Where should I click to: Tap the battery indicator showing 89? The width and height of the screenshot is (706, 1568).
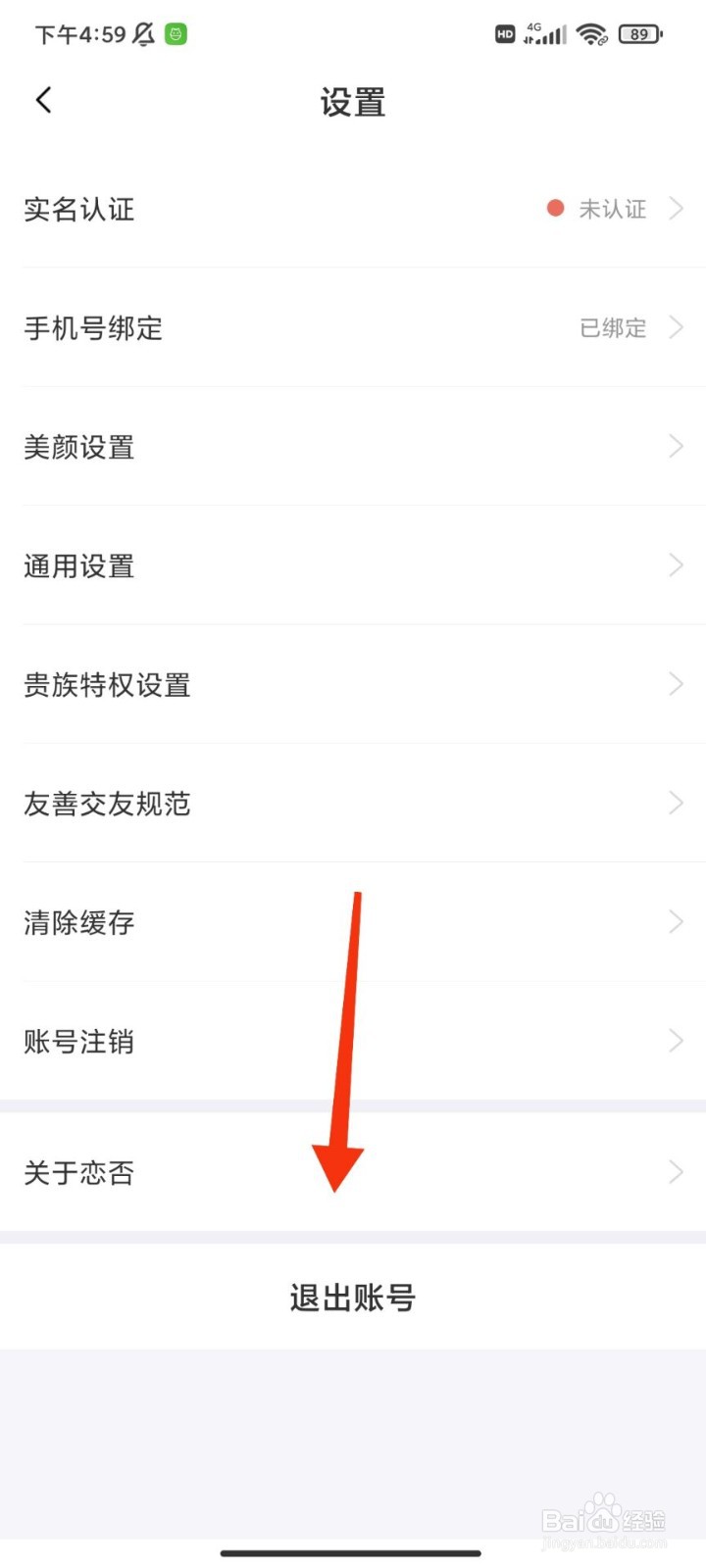639,33
